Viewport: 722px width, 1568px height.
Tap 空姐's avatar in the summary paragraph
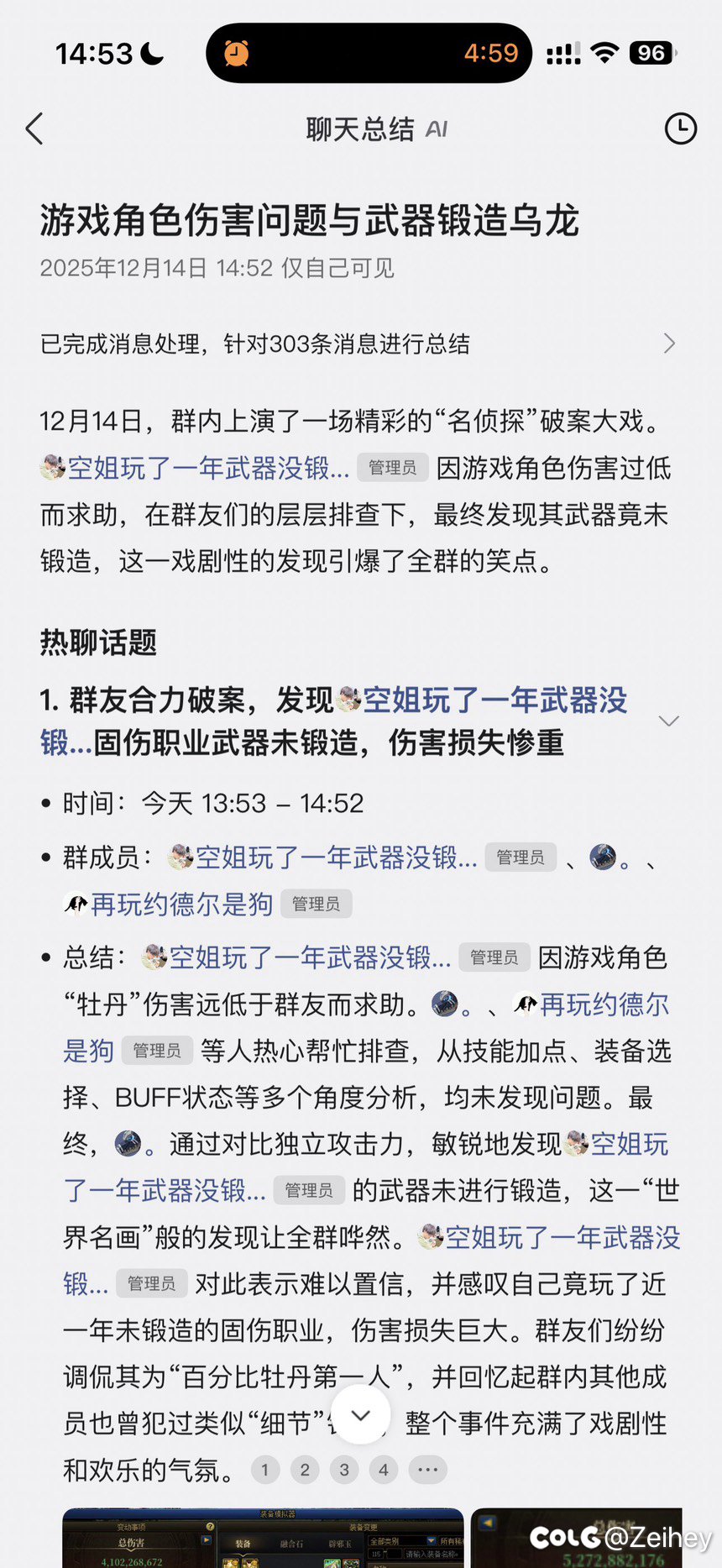click(52, 469)
